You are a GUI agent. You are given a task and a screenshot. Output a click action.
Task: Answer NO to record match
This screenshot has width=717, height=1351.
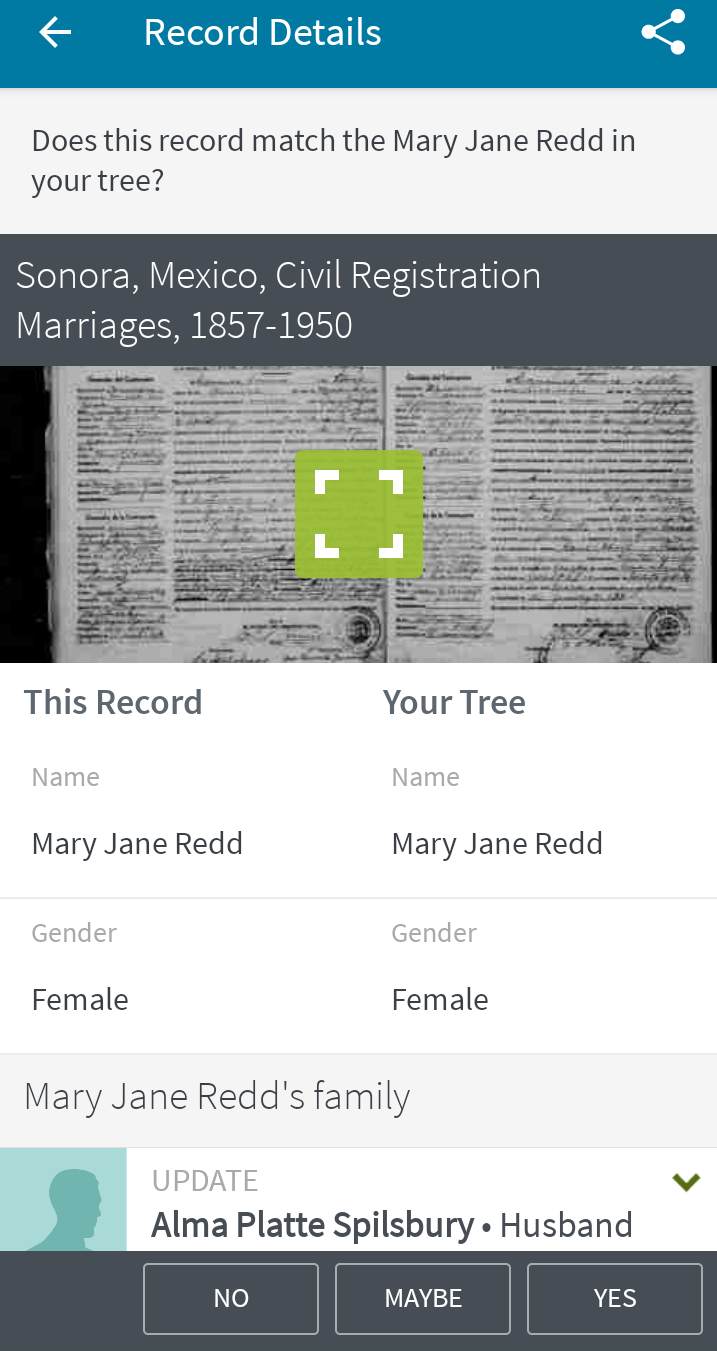point(231,1298)
